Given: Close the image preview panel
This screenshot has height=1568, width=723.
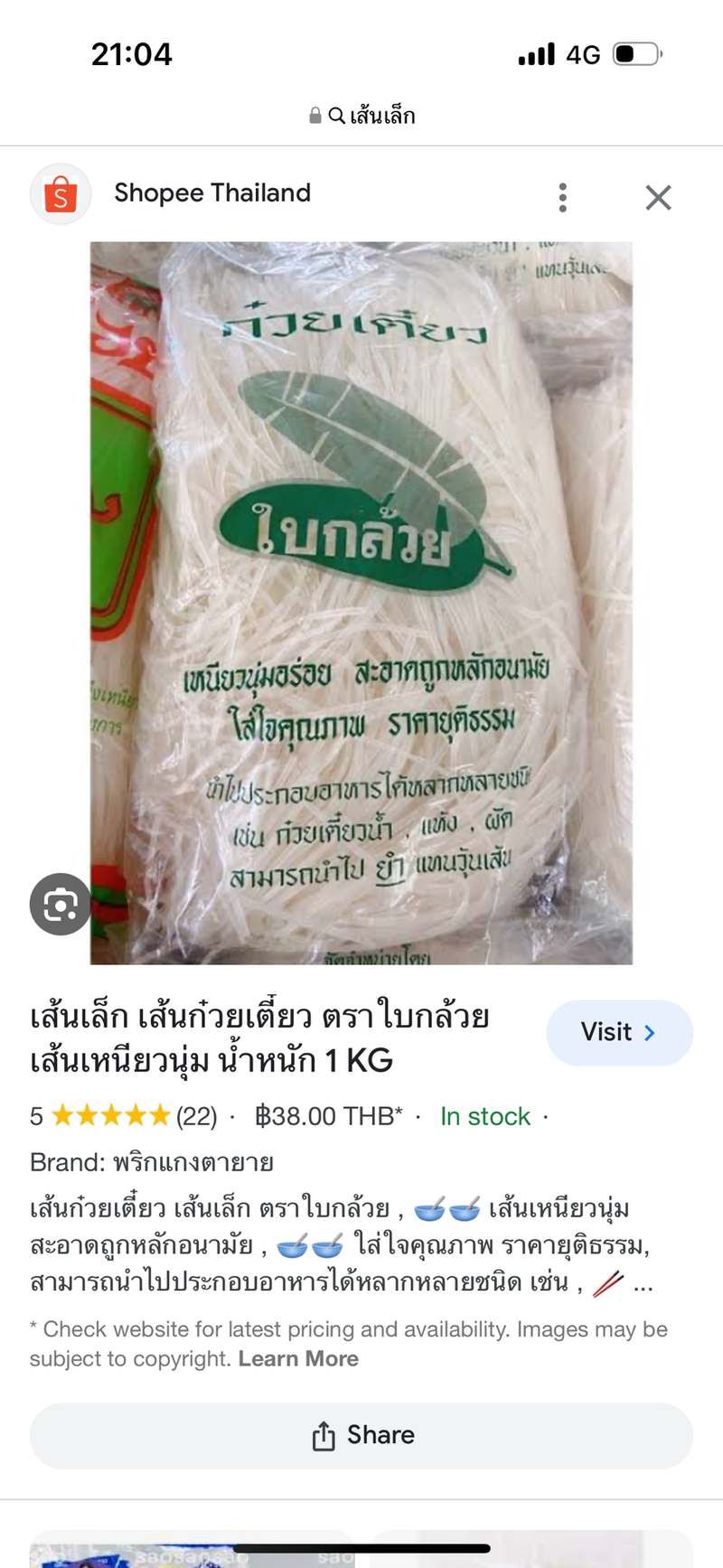Looking at the screenshot, I should point(658,197).
